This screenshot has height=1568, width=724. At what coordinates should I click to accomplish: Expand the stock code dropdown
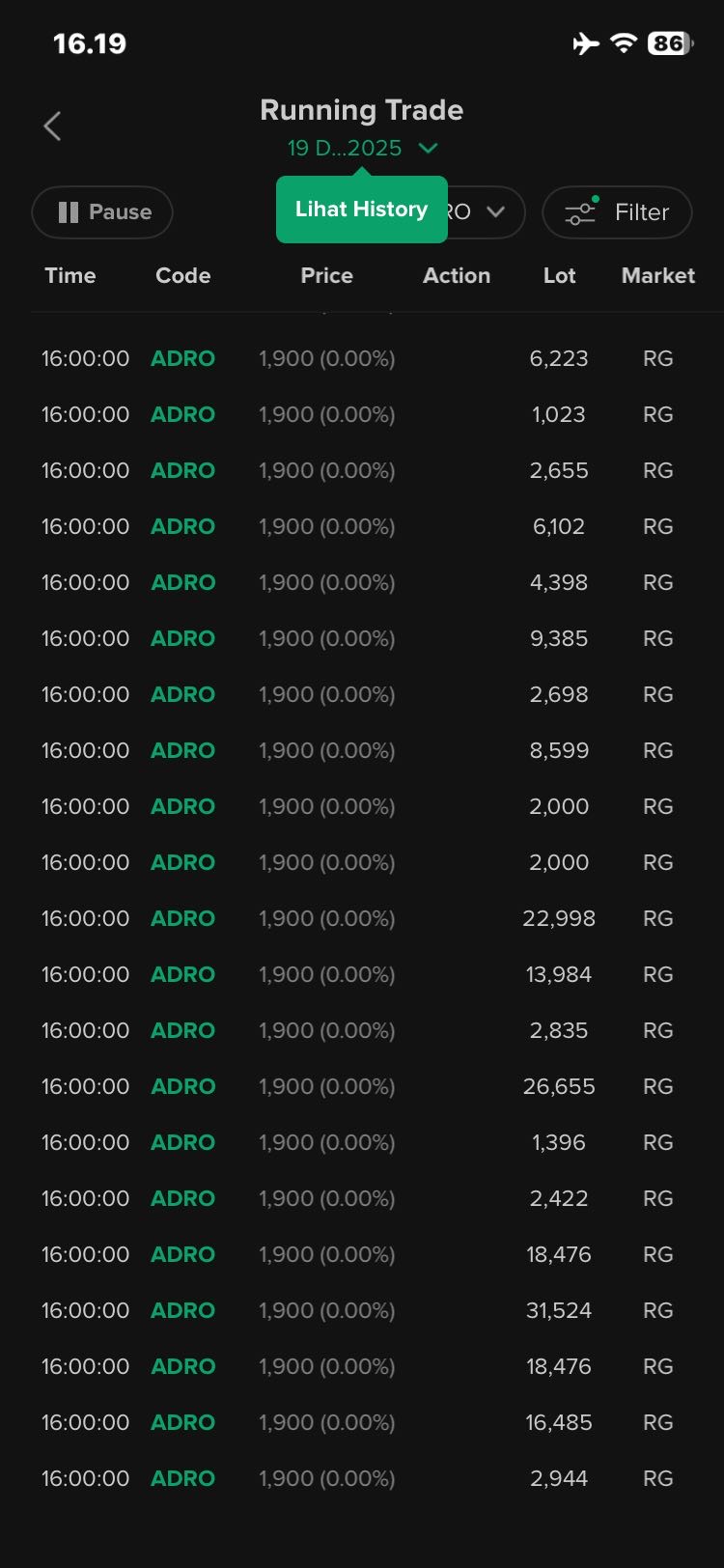point(487,212)
